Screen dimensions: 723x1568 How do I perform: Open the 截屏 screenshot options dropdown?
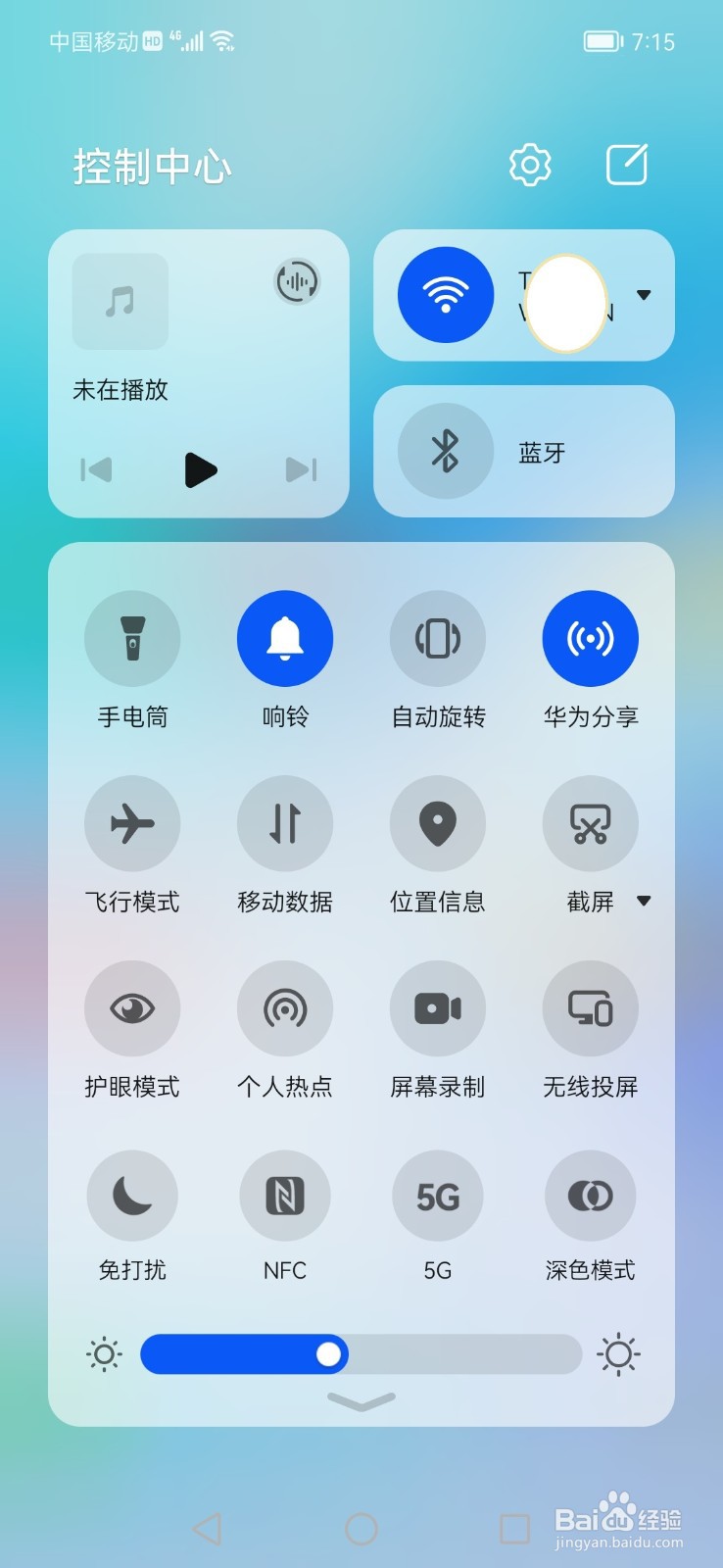[x=645, y=902]
